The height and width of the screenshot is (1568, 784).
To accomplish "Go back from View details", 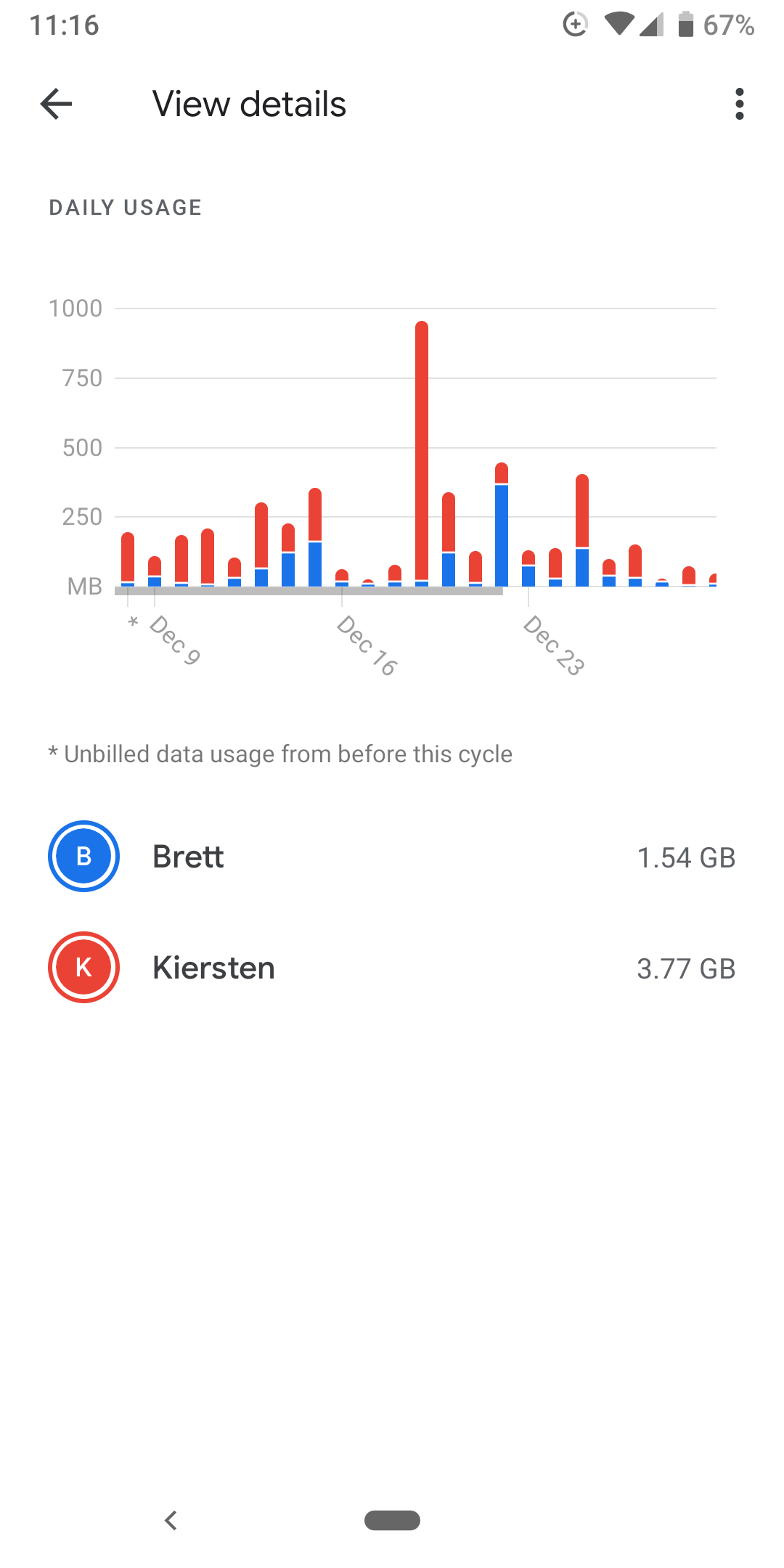I will pyautogui.click(x=56, y=104).
